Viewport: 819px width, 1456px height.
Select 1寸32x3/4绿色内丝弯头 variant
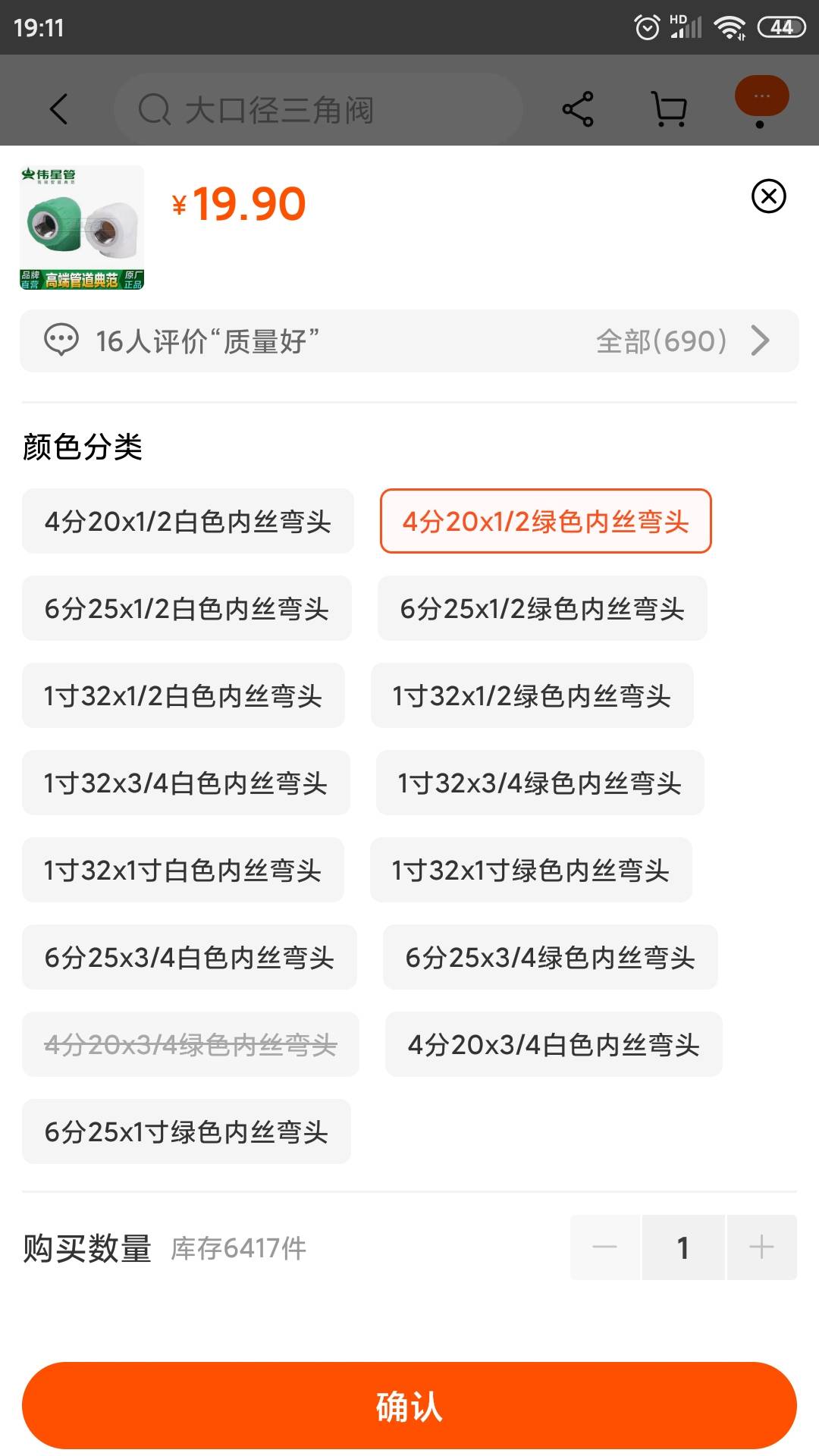(x=540, y=783)
